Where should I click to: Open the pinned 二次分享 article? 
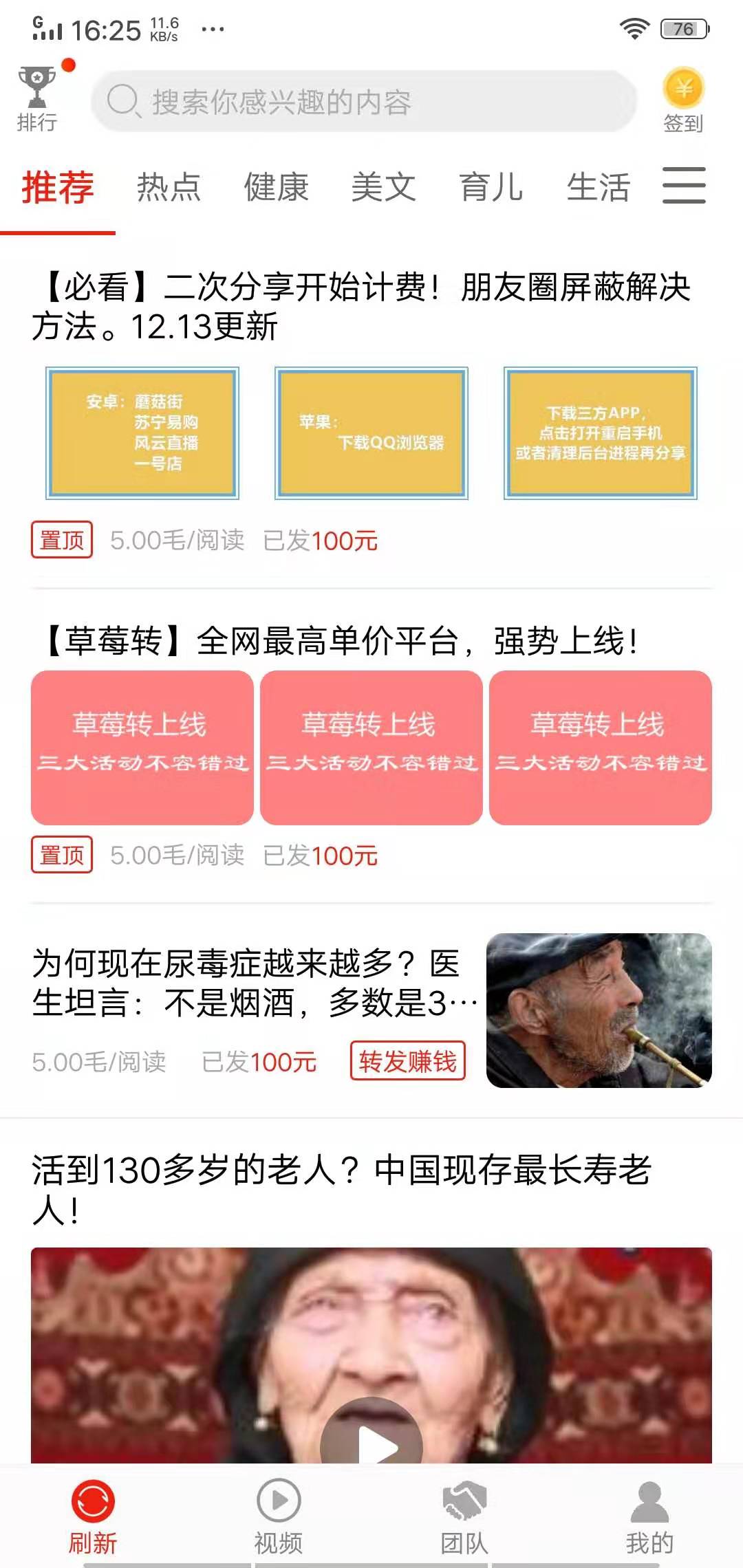(365, 303)
